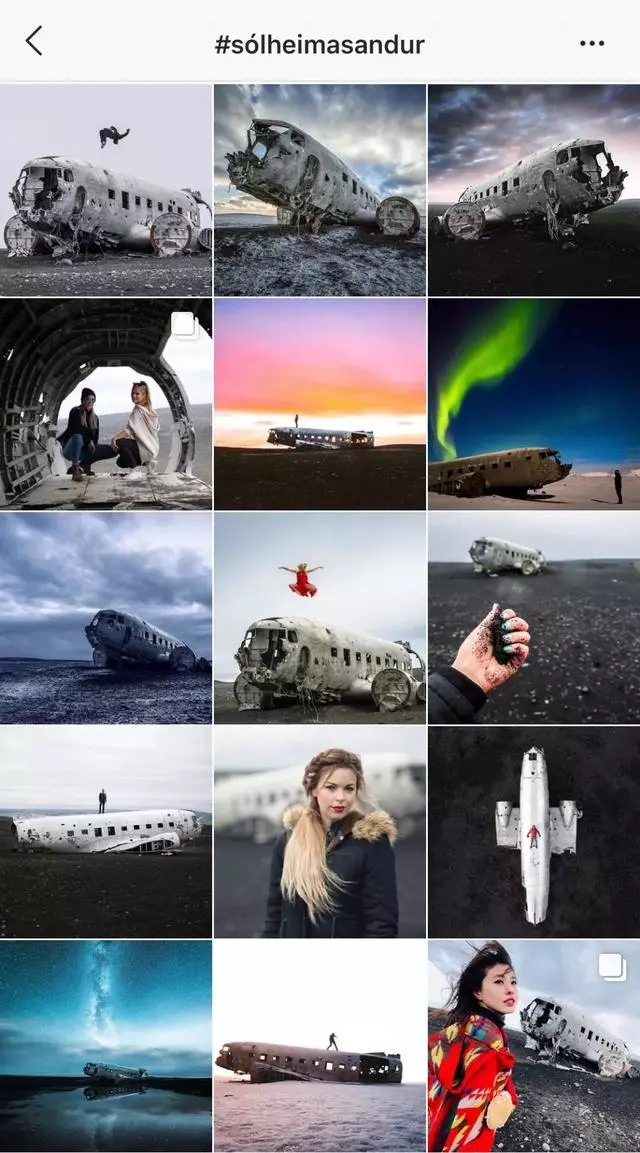Open post of two women inside fuselage
This screenshot has width=640, height=1153.
(106, 403)
